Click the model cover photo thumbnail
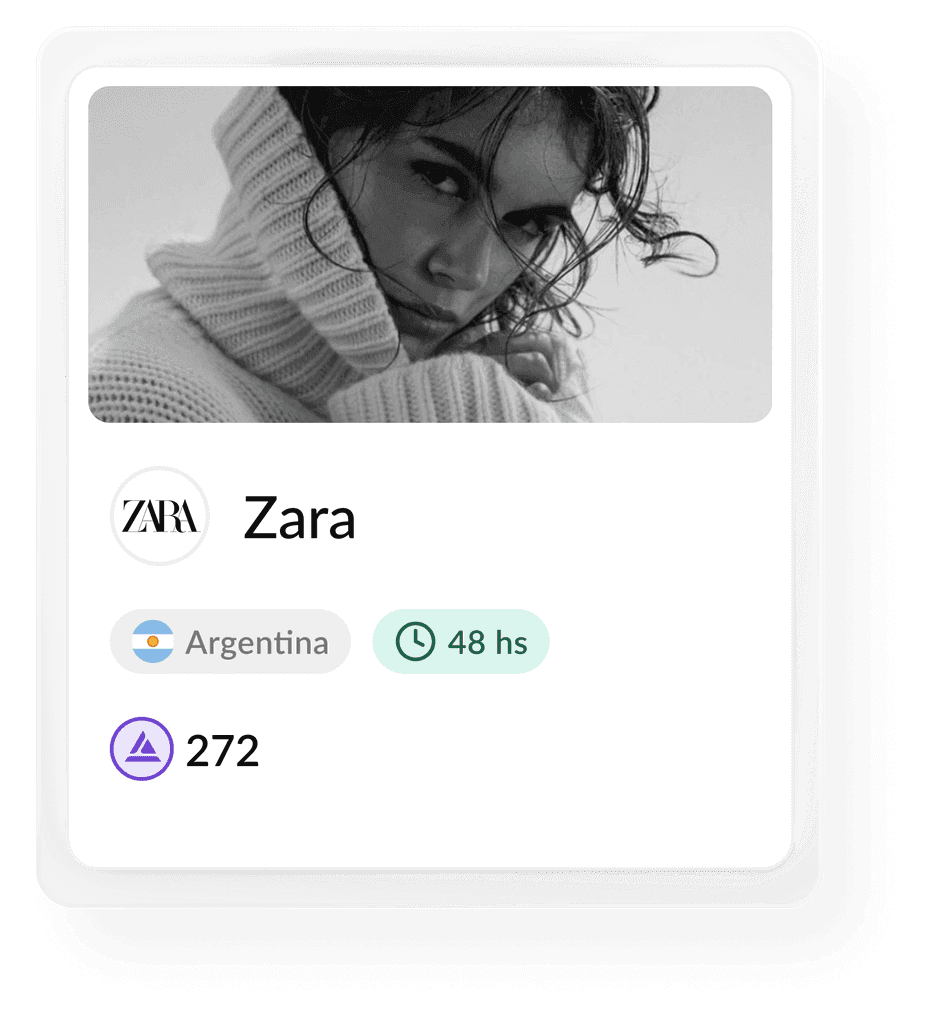The width and height of the screenshot is (930, 1024). pyautogui.click(x=428, y=253)
